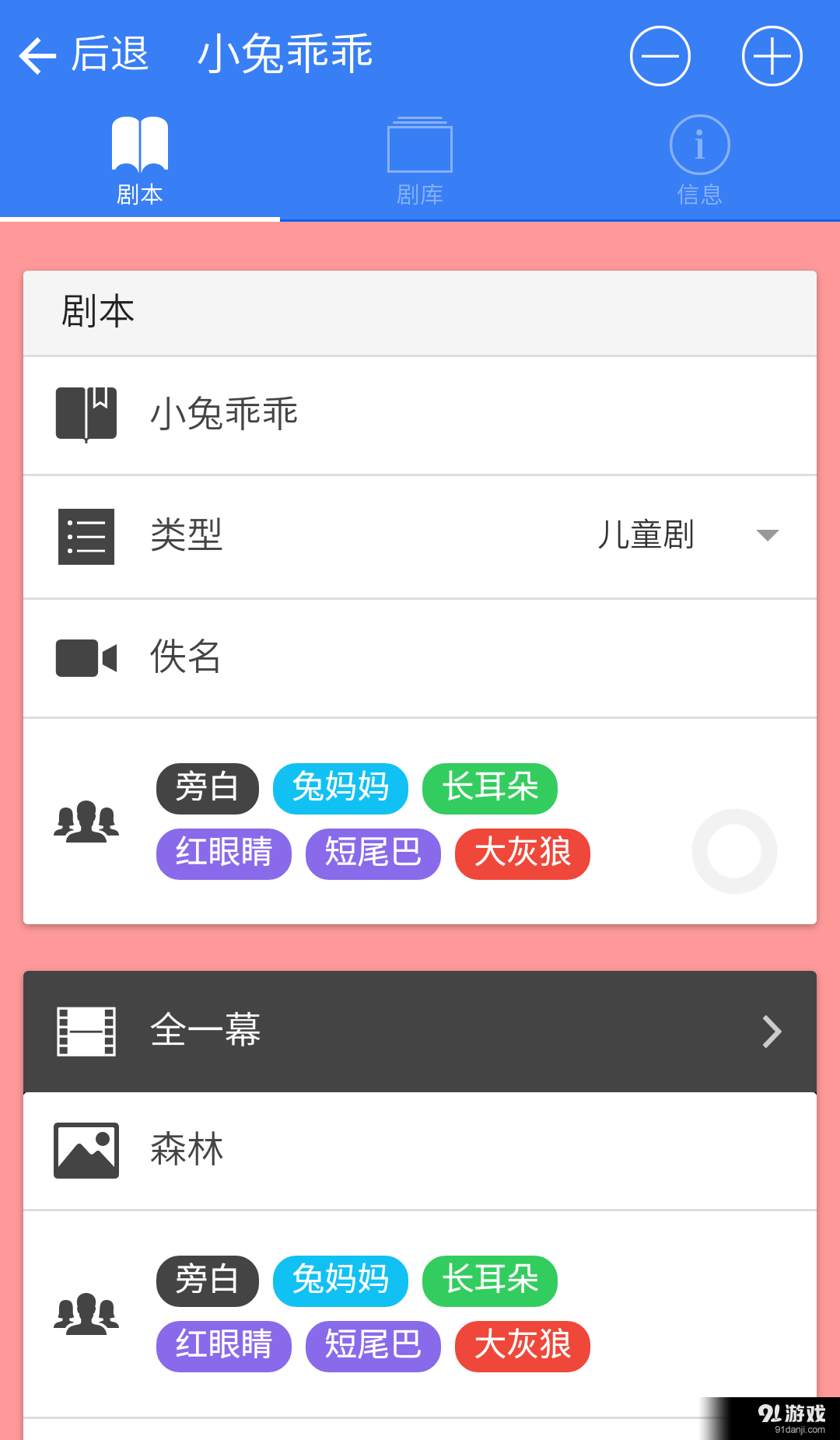Select the 旁白 tag under 森林
The height and width of the screenshot is (1440, 840).
(x=207, y=1281)
